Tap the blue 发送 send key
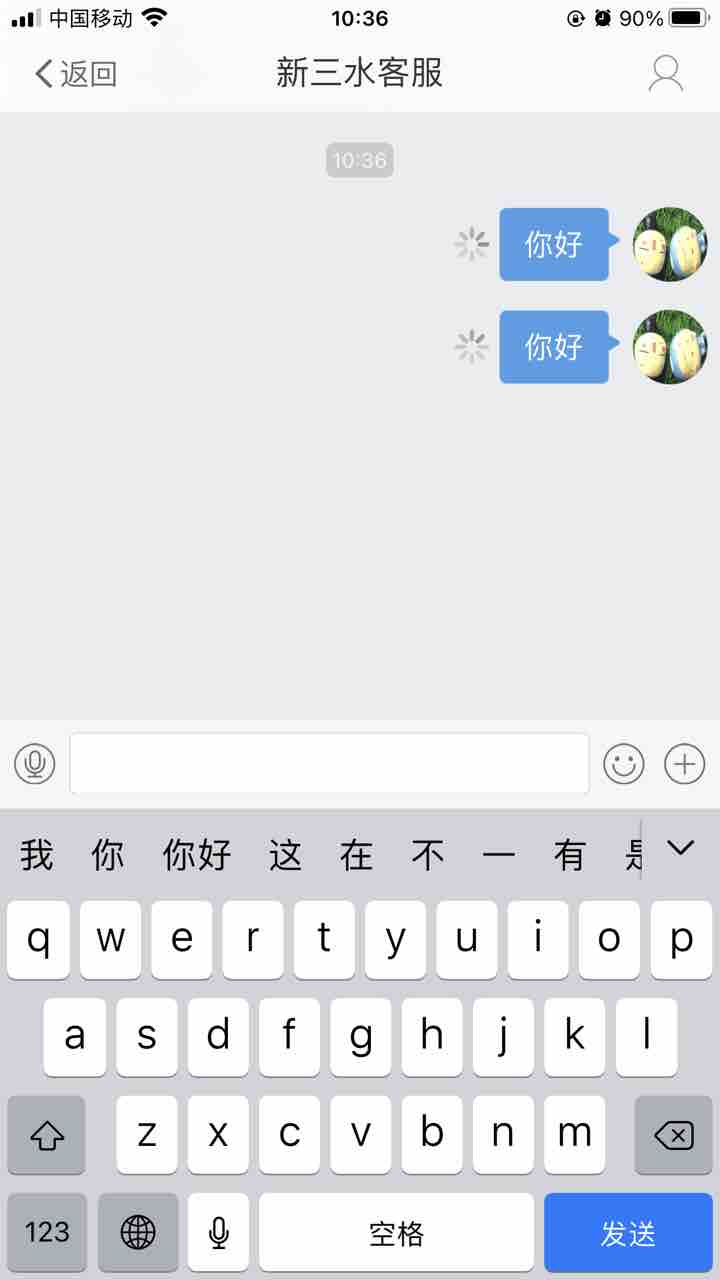This screenshot has height=1280, width=720. point(628,1232)
